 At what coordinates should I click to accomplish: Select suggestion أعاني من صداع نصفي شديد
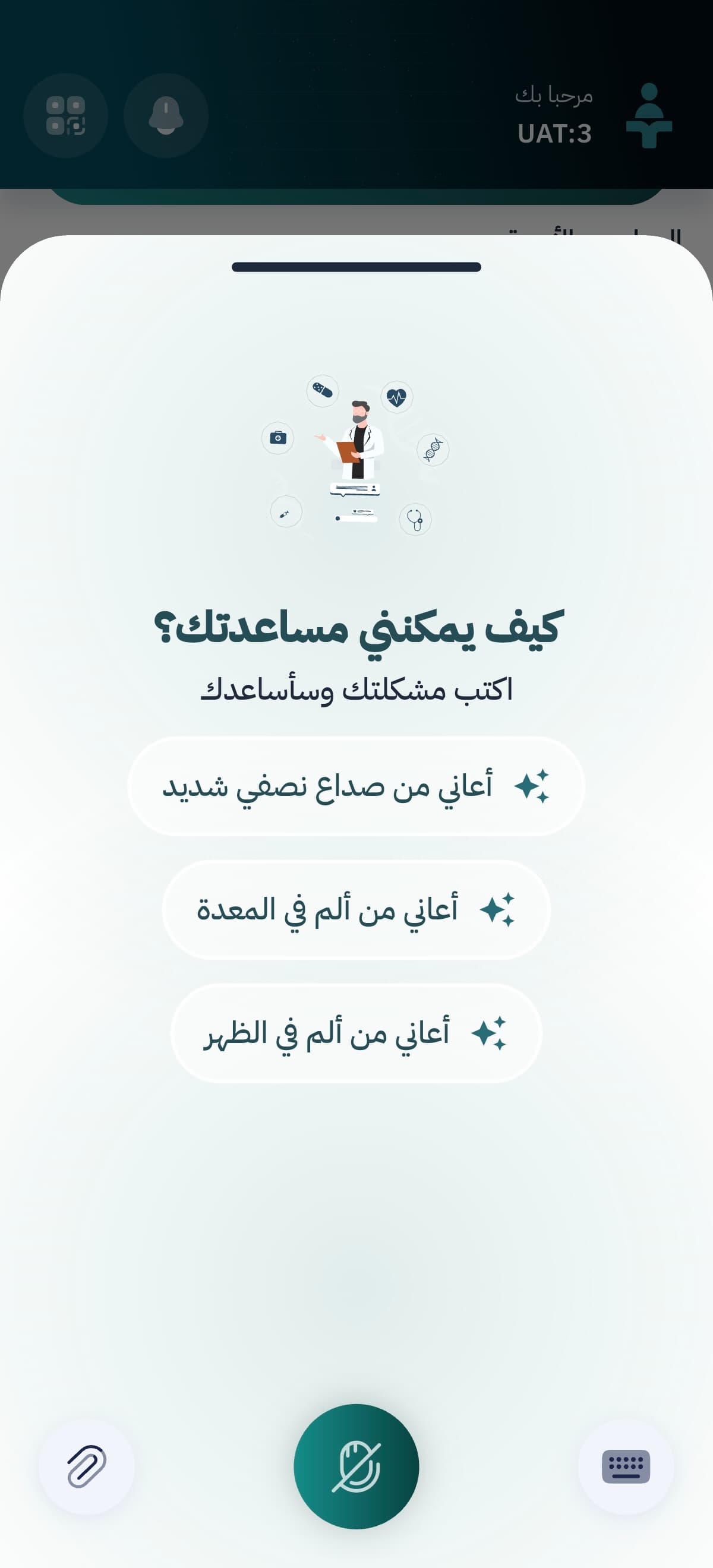tap(356, 786)
